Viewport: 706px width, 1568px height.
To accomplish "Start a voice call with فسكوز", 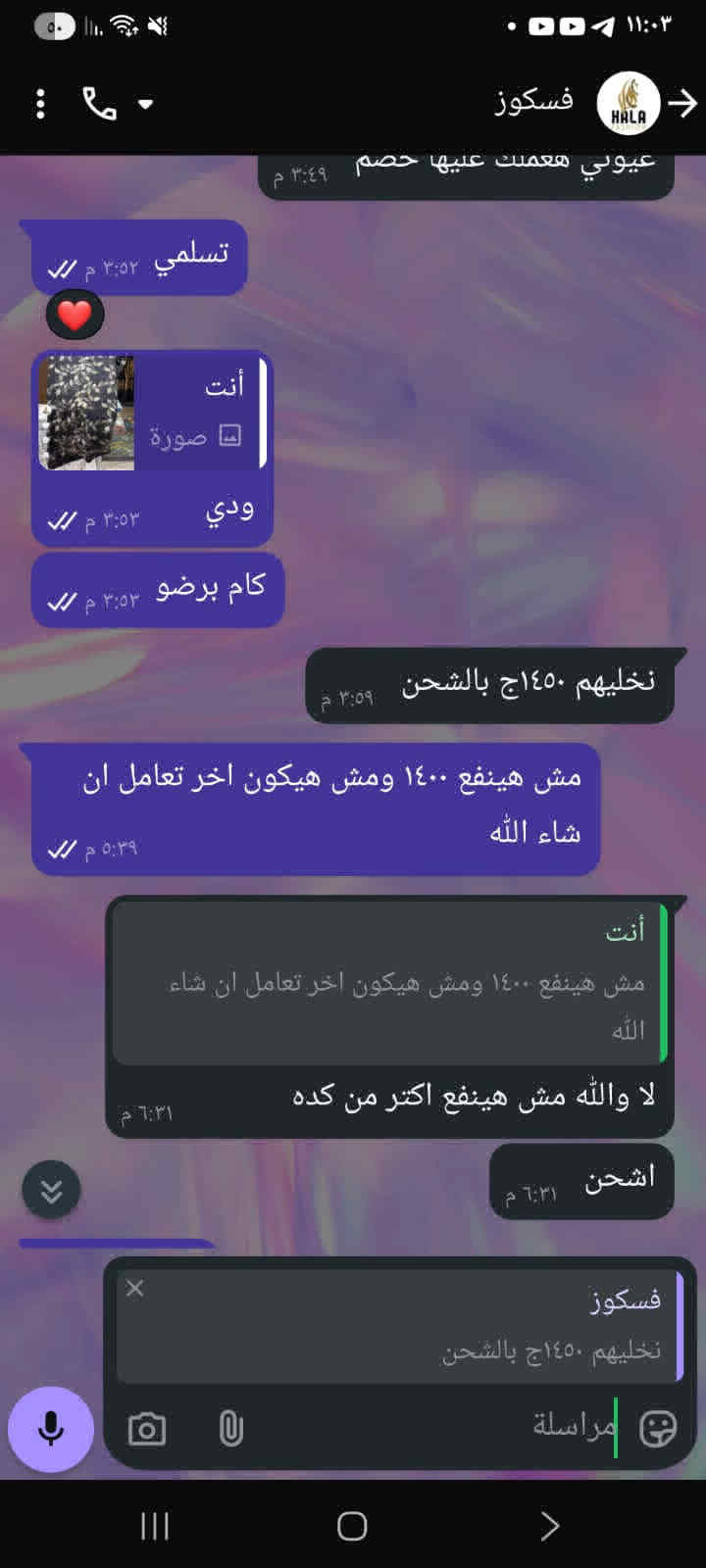I will coord(99,104).
